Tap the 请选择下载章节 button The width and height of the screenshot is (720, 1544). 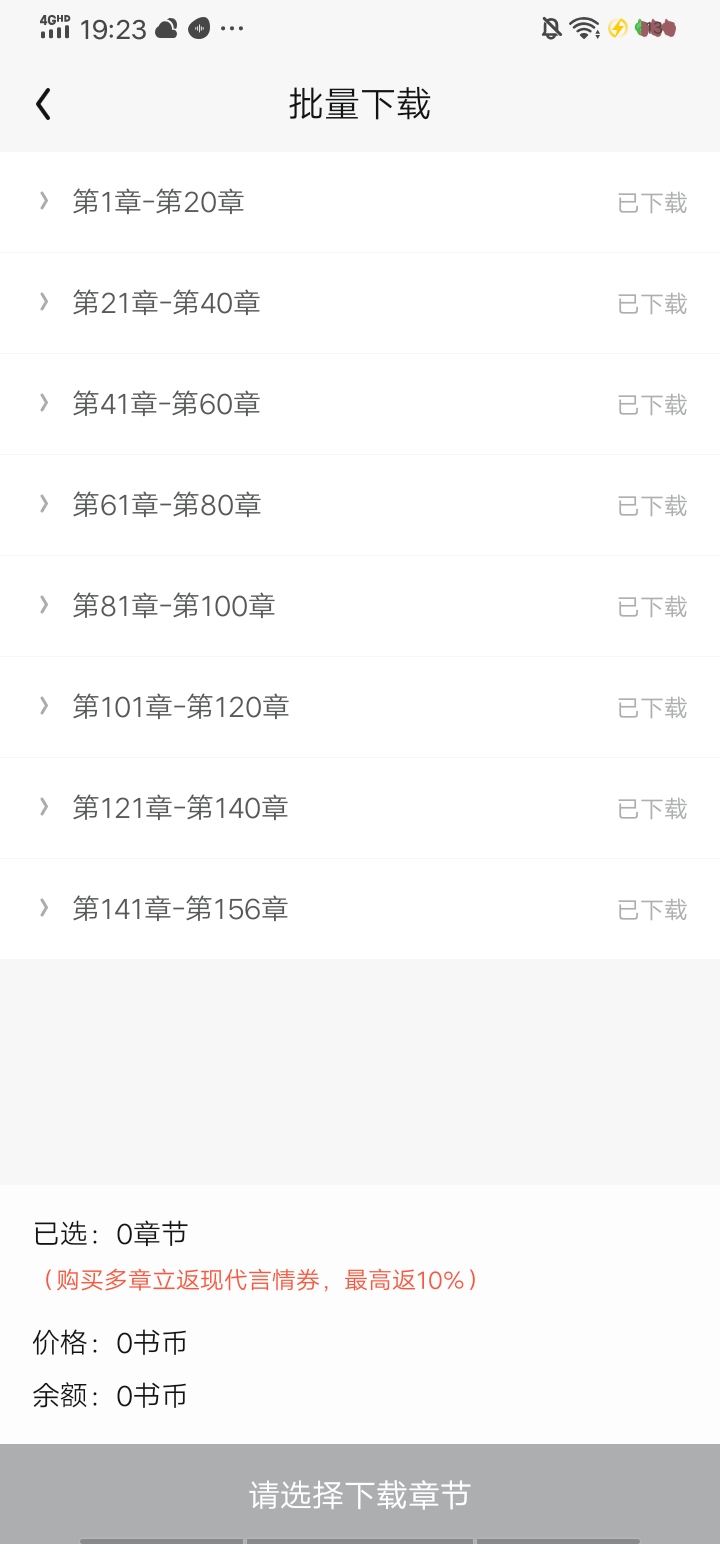coord(360,1494)
